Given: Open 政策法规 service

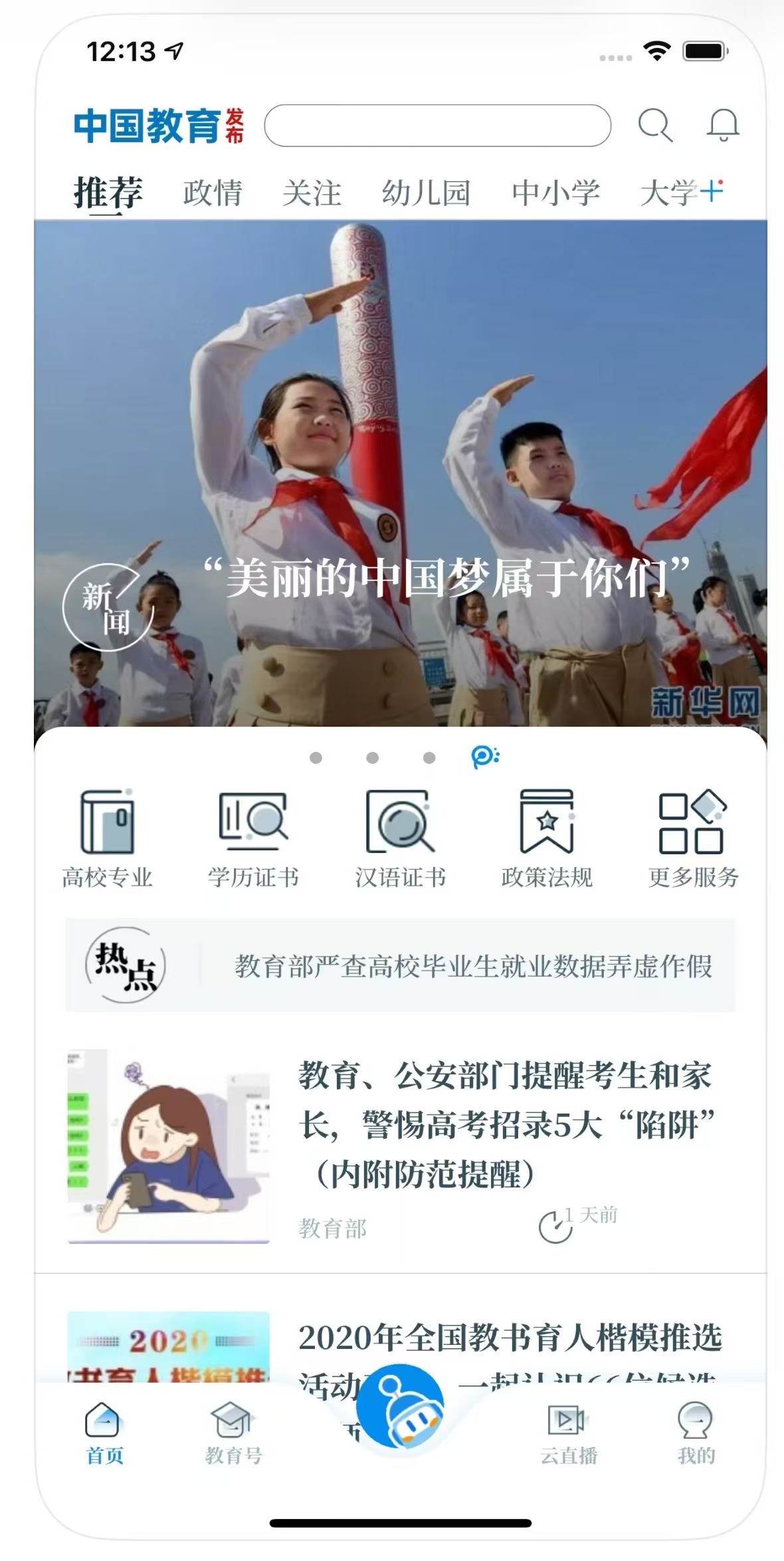Looking at the screenshot, I should [x=546, y=839].
